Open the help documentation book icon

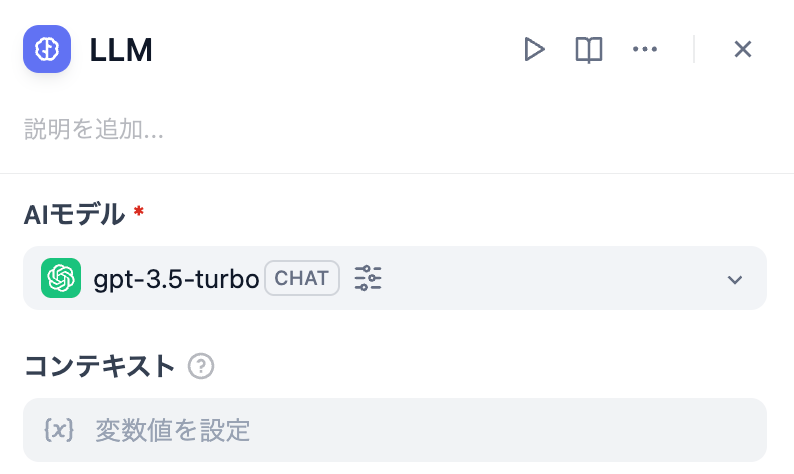pos(589,49)
